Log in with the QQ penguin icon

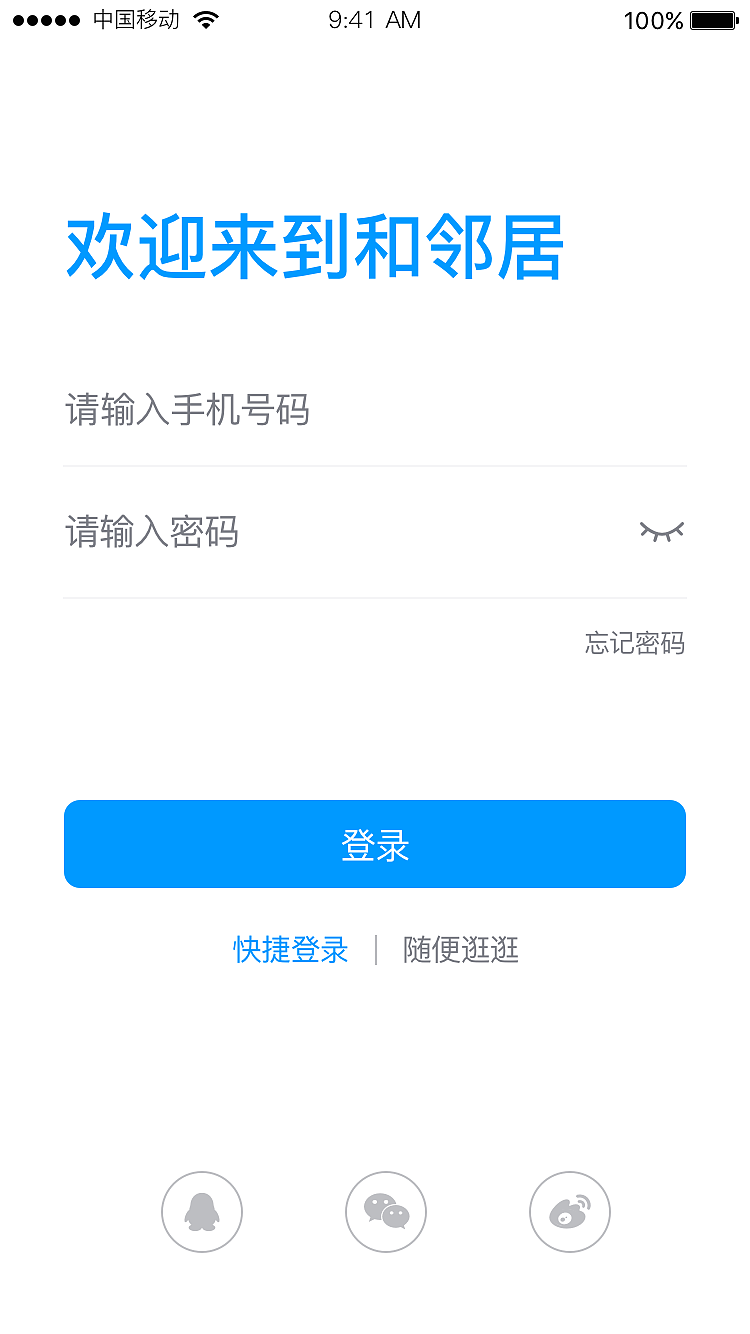[x=202, y=1211]
